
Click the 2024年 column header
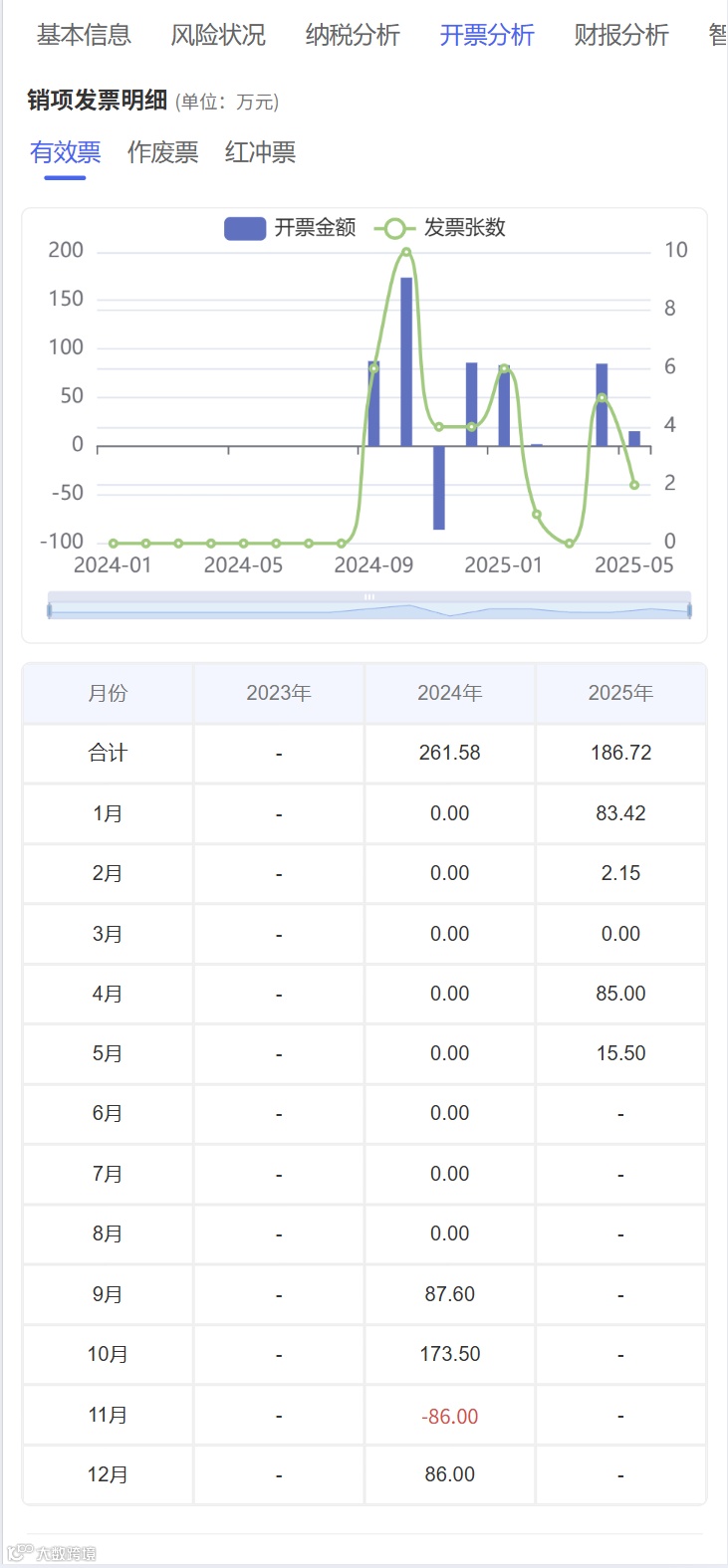tap(448, 692)
